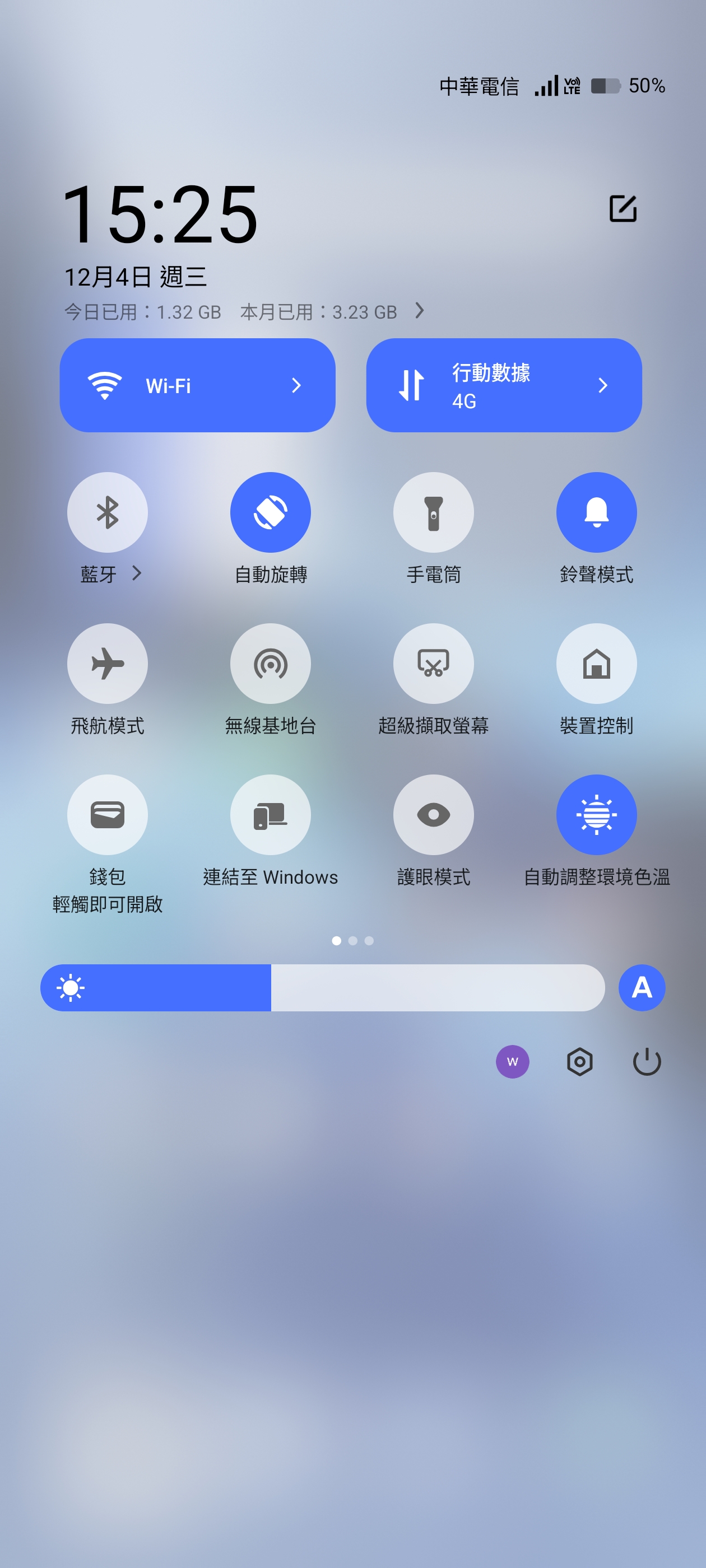Turn off 自動調整環境色溫

(x=596, y=814)
